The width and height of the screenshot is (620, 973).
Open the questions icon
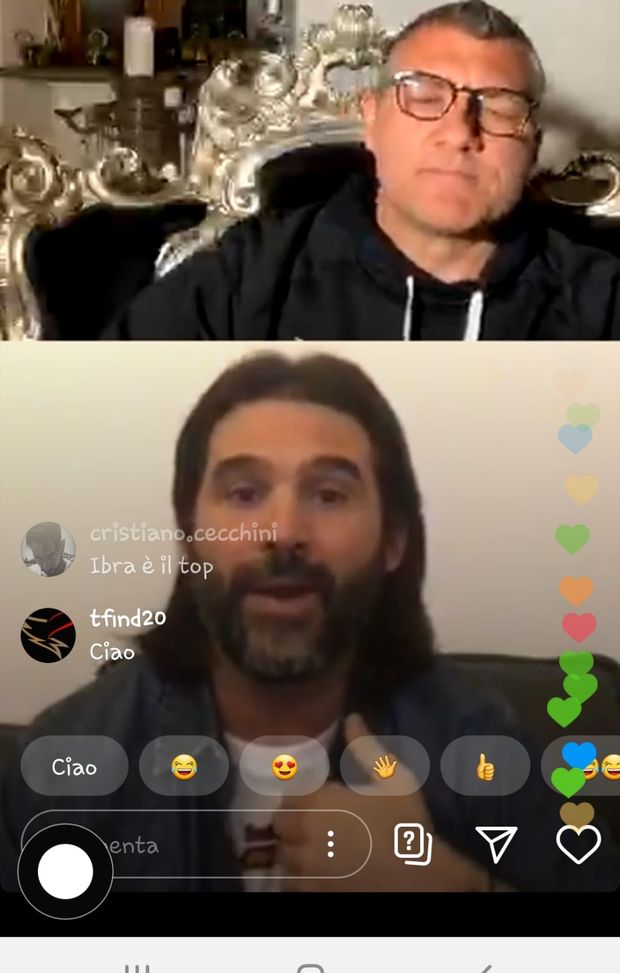(412, 845)
